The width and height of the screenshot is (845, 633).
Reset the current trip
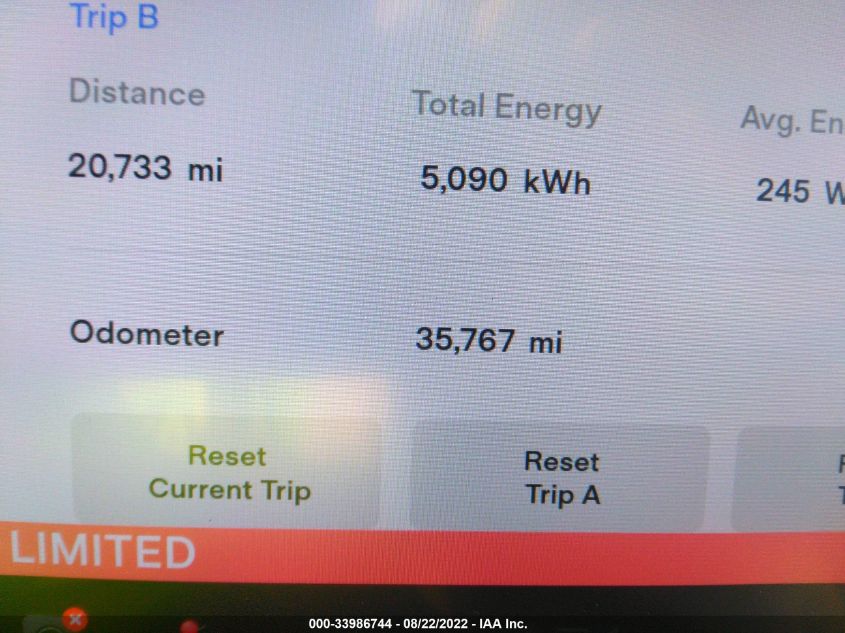pos(228,472)
